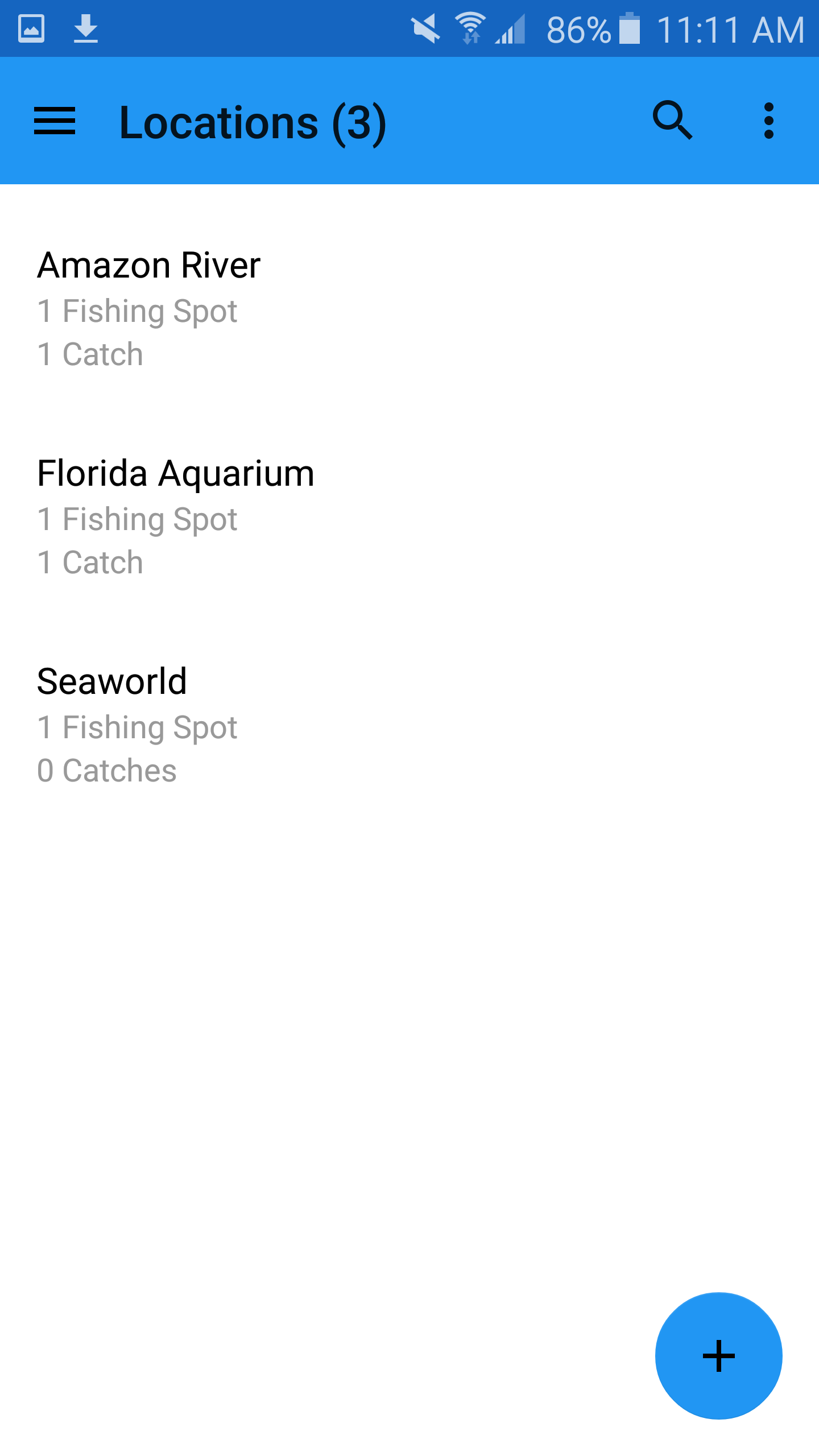Open the navigation drawer menu
Screen dimensions: 819x1456
[x=55, y=121]
